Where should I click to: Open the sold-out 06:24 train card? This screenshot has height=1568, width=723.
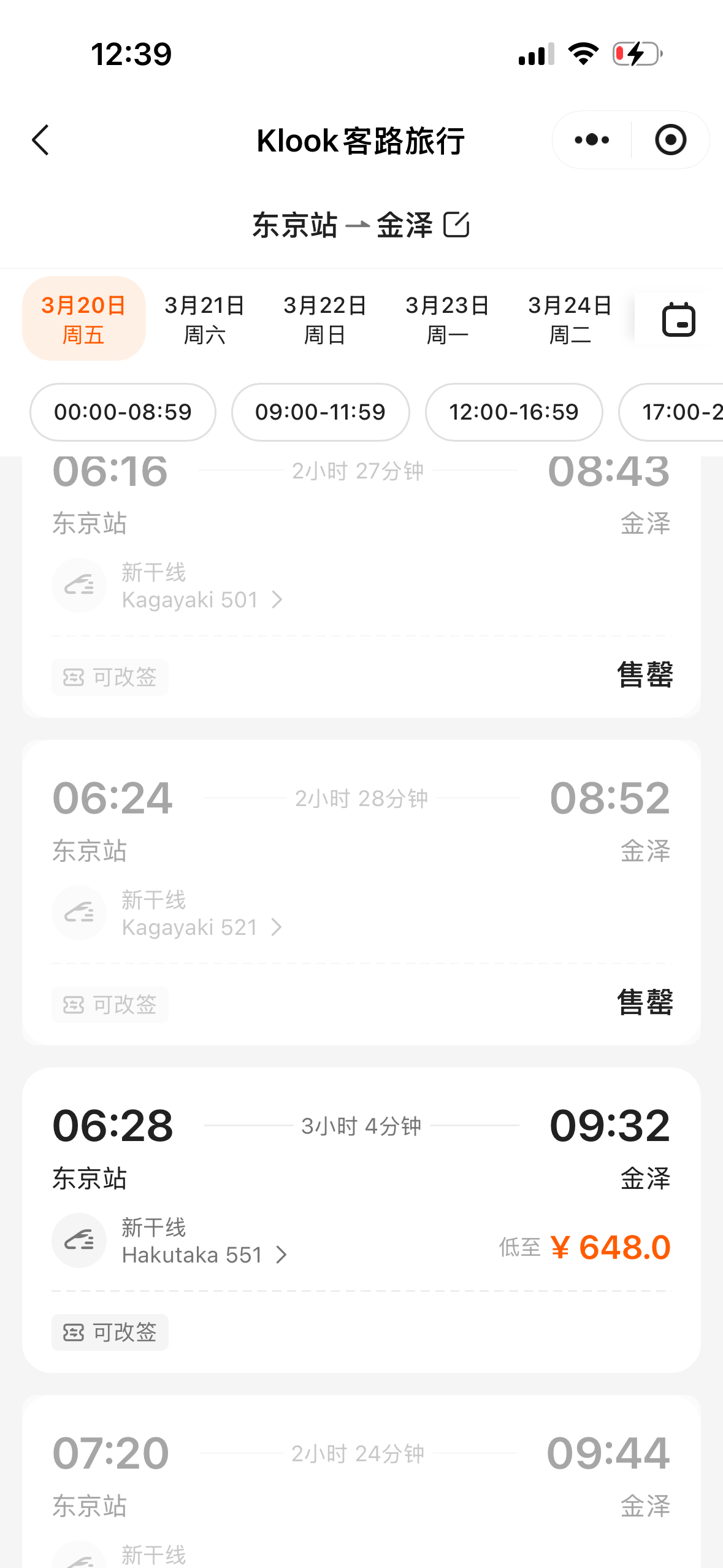(361, 859)
